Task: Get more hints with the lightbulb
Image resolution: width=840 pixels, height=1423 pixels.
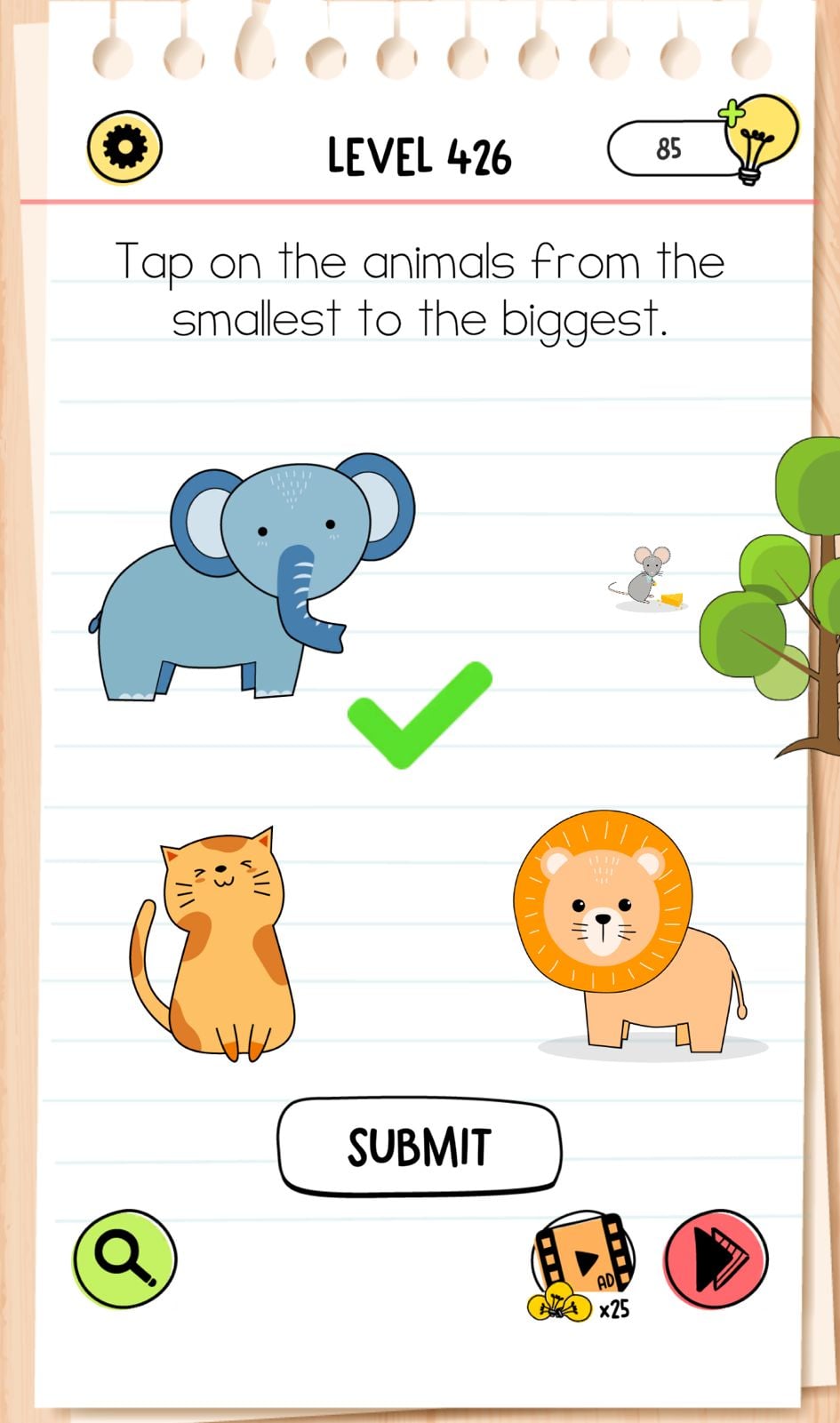Action: click(756, 138)
